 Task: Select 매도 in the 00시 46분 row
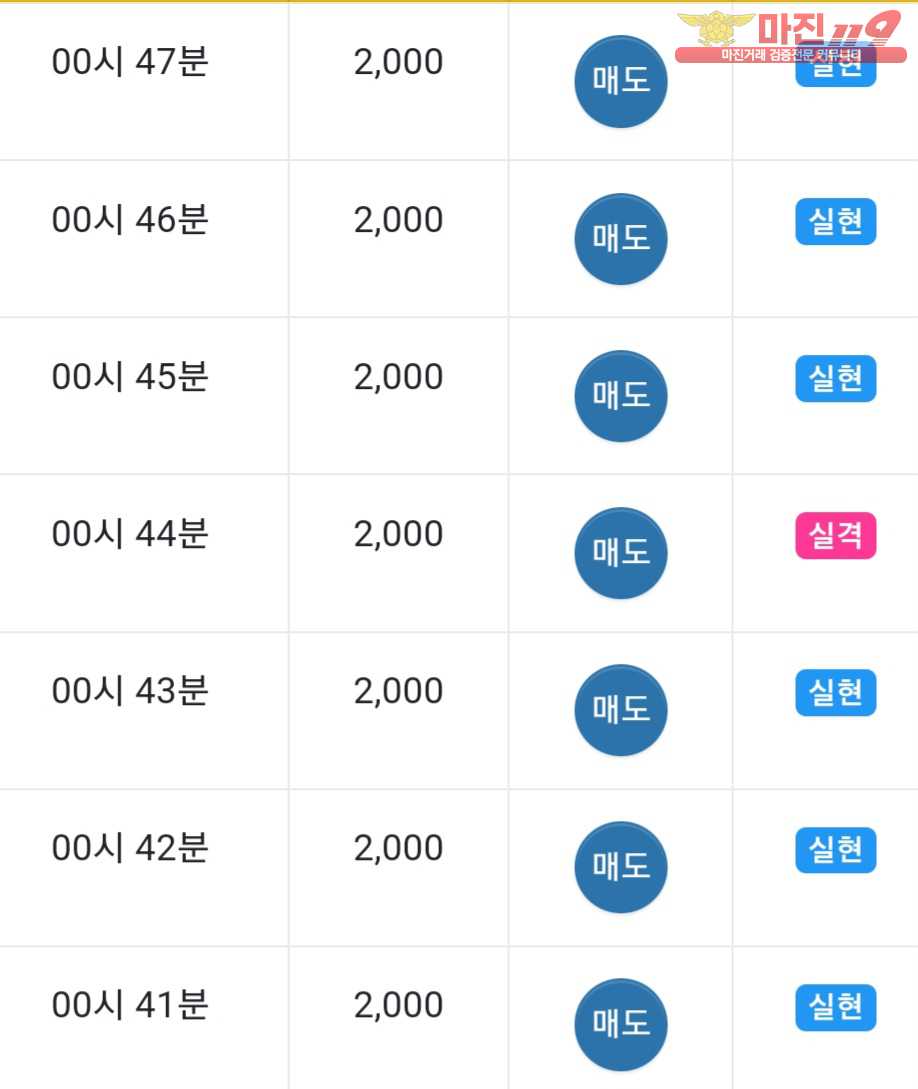pyautogui.click(x=620, y=239)
